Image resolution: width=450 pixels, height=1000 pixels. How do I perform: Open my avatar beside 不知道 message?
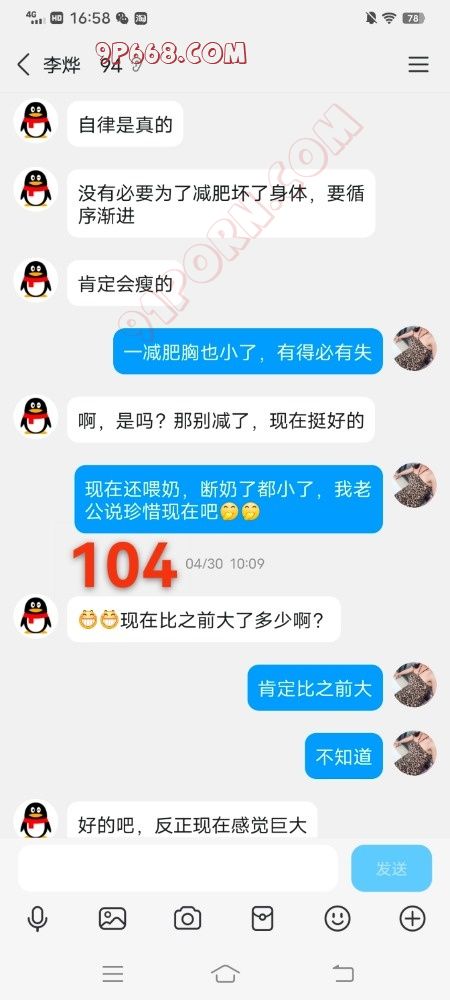click(x=415, y=753)
